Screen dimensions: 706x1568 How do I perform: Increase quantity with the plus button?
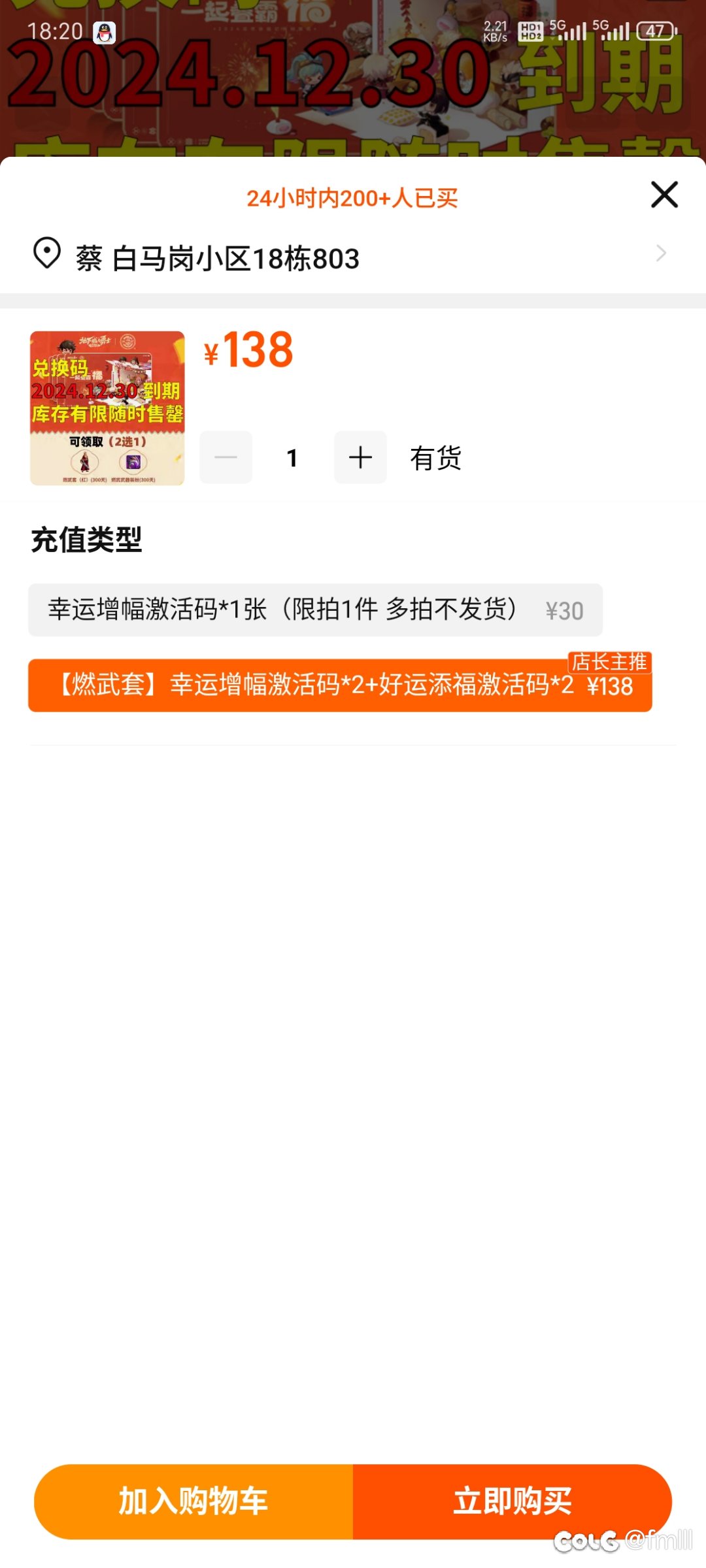360,457
